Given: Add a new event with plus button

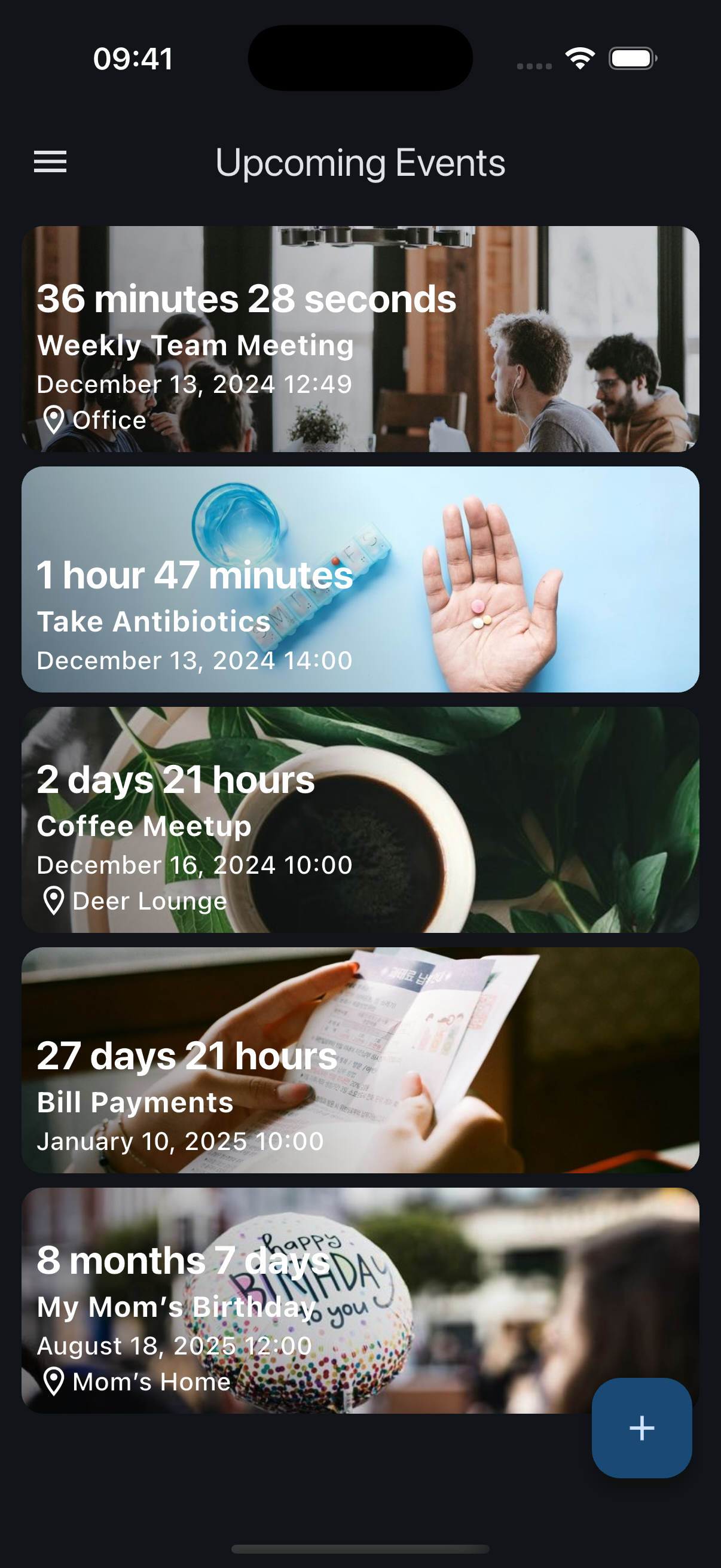Looking at the screenshot, I should click(x=641, y=1427).
